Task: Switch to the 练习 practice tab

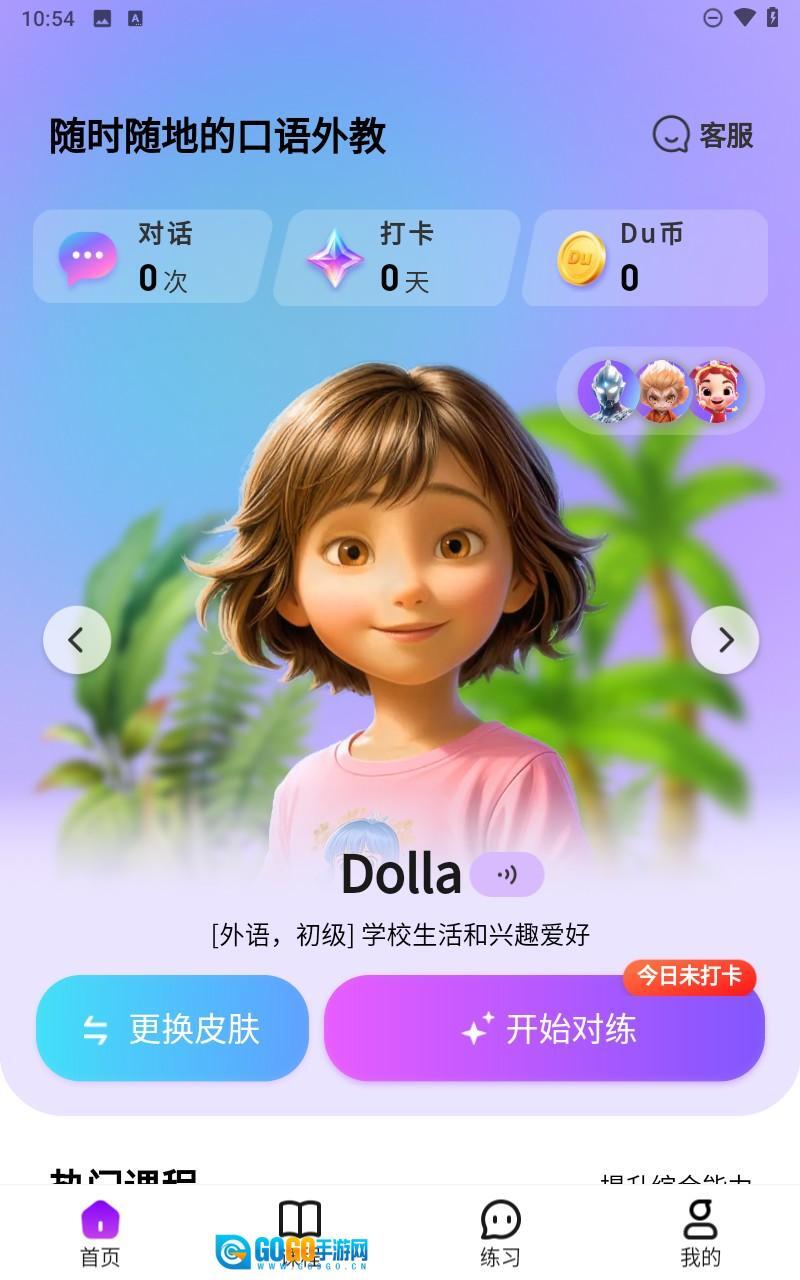Action: pyautogui.click(x=500, y=1234)
